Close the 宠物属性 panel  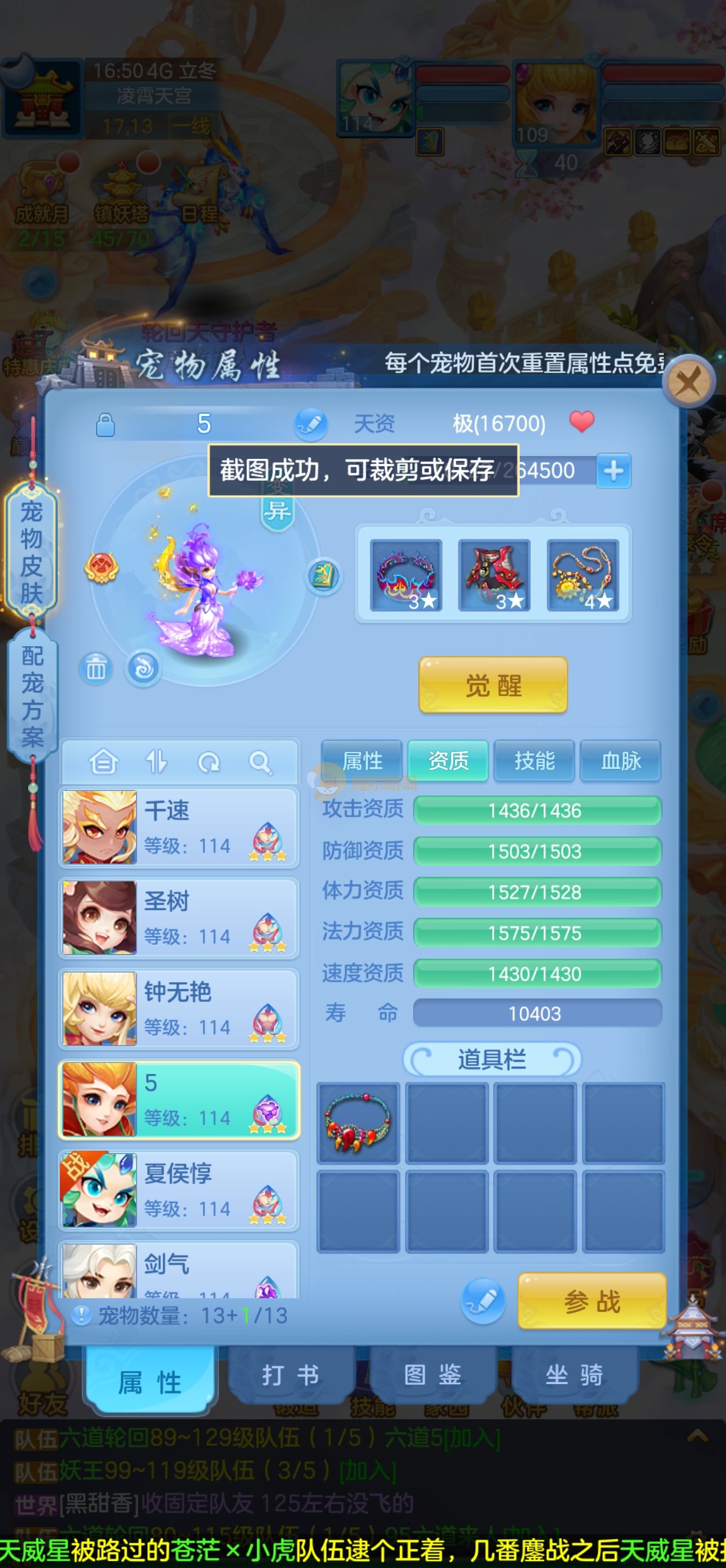click(689, 382)
